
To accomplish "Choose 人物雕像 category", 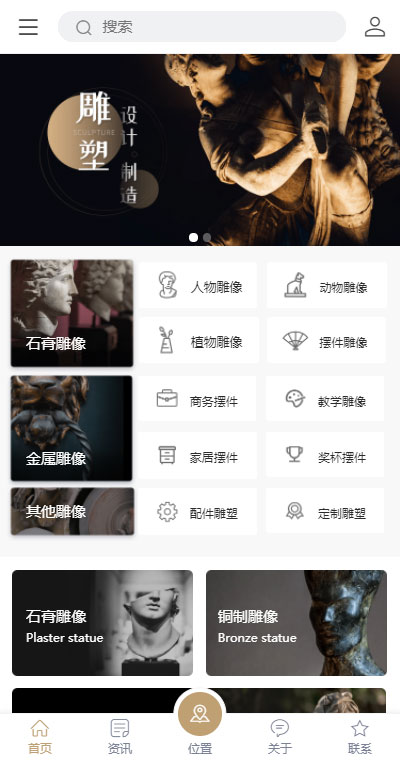I will click(x=198, y=285).
